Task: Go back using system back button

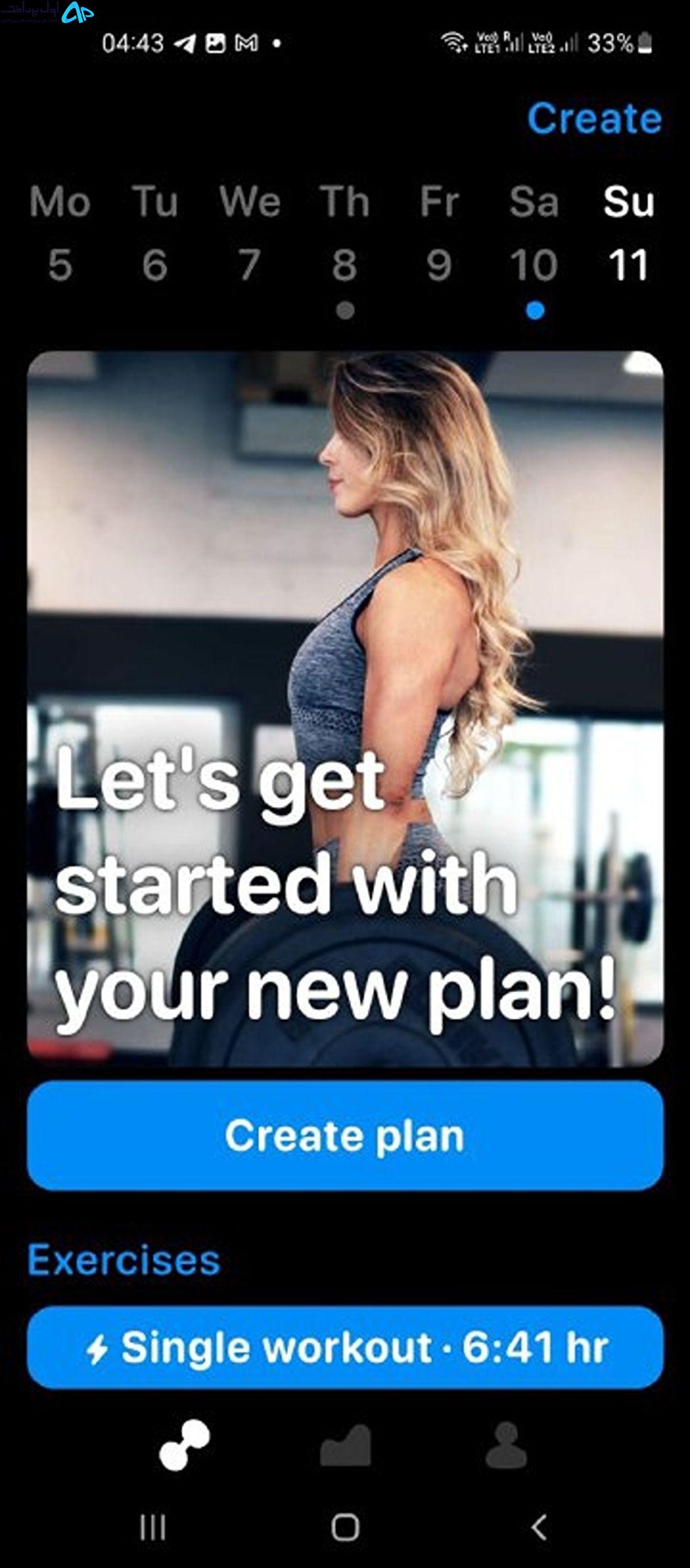Action: (x=538, y=1528)
